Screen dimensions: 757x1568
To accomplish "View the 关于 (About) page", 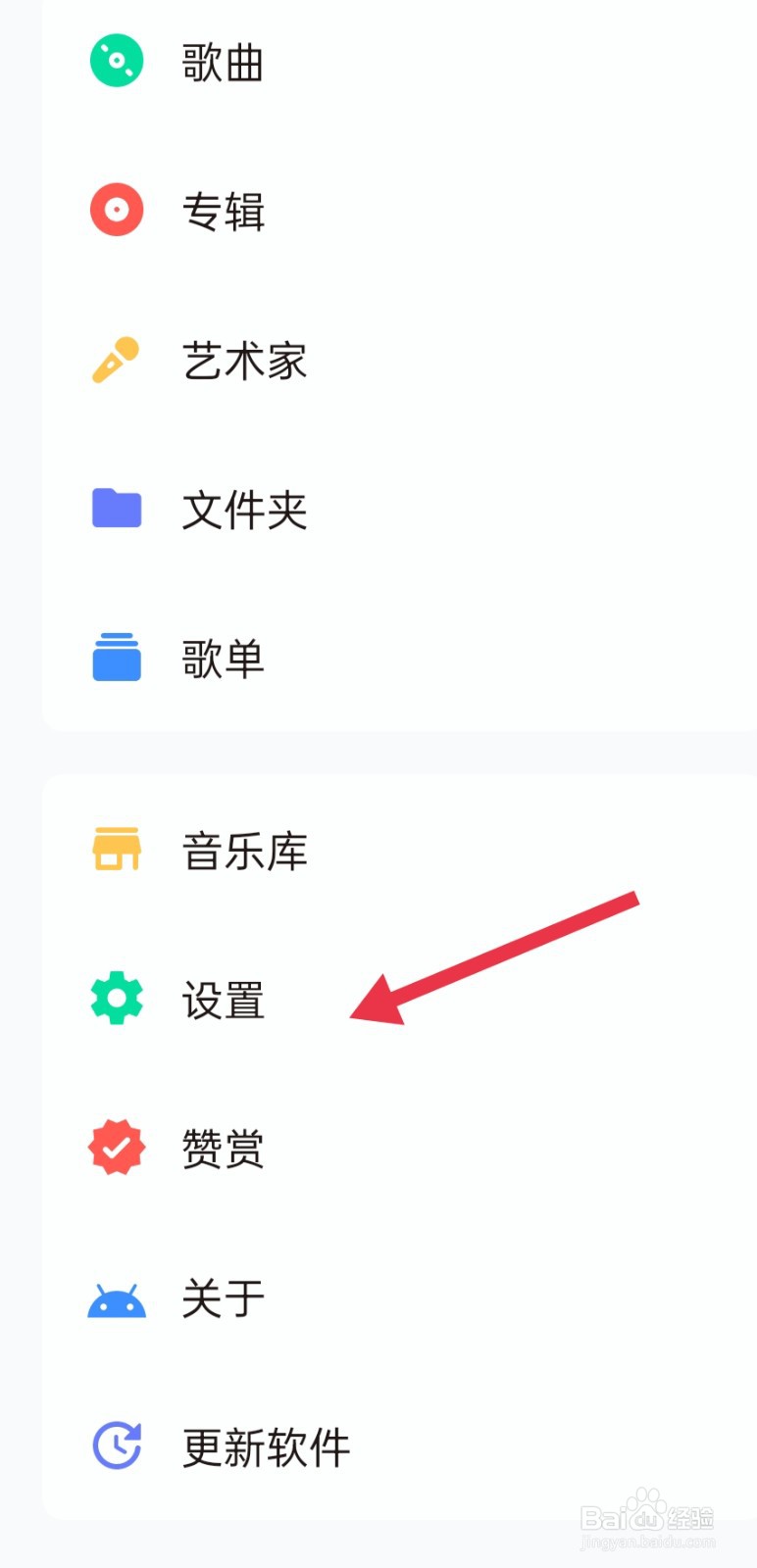I will click(x=224, y=1298).
